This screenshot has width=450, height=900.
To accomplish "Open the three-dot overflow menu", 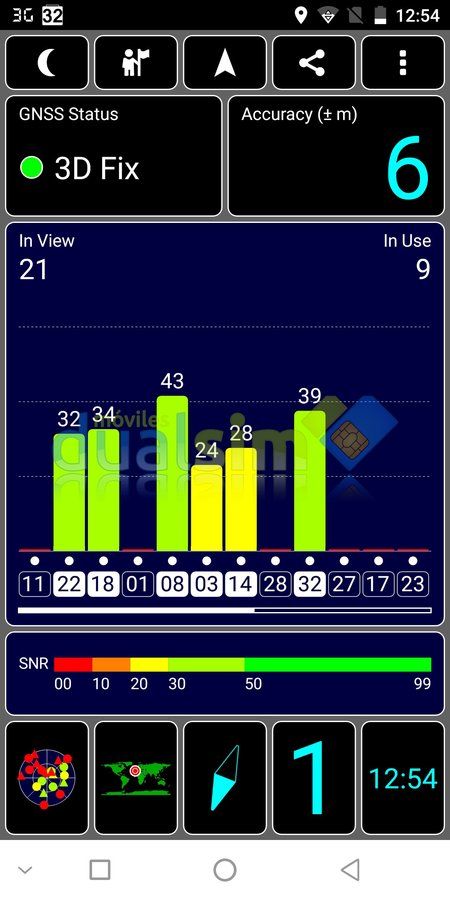I will click(403, 63).
